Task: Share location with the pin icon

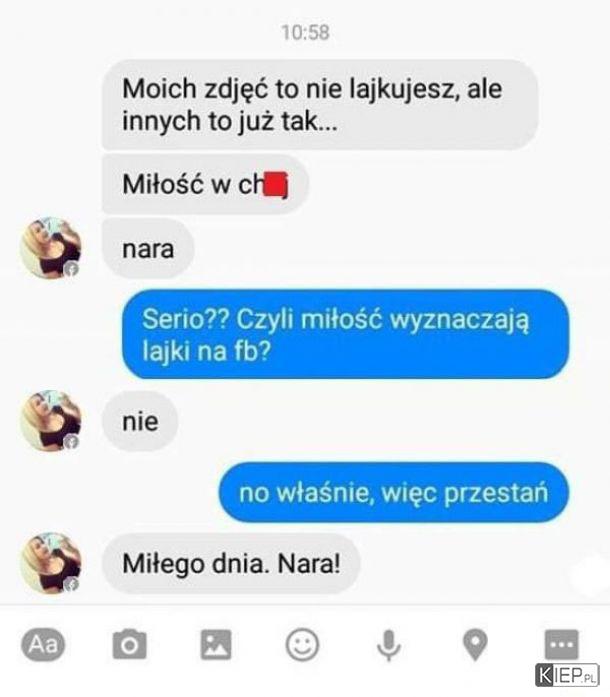Action: pyautogui.click(x=475, y=645)
